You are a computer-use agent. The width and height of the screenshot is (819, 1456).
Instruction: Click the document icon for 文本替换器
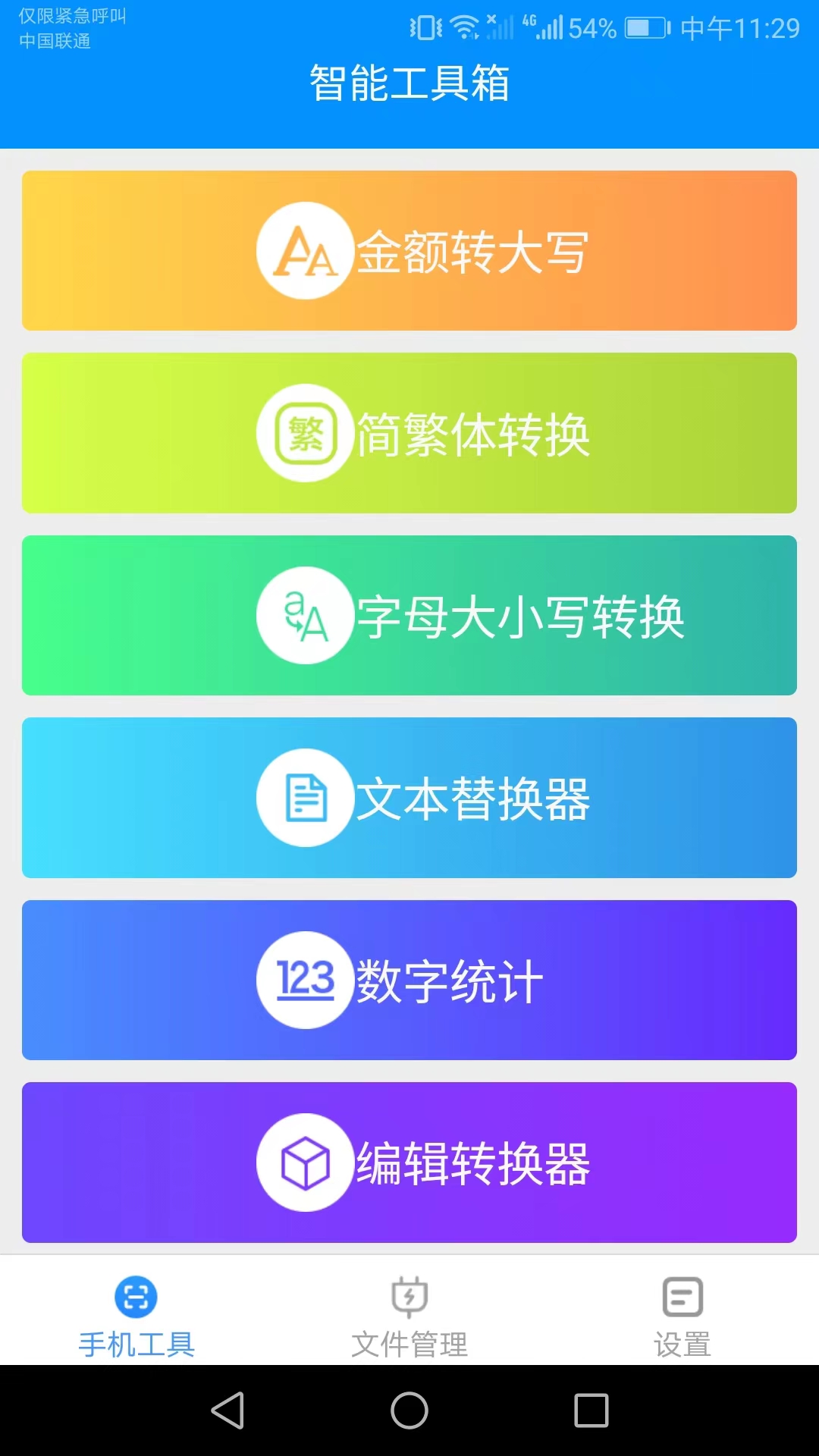point(306,798)
